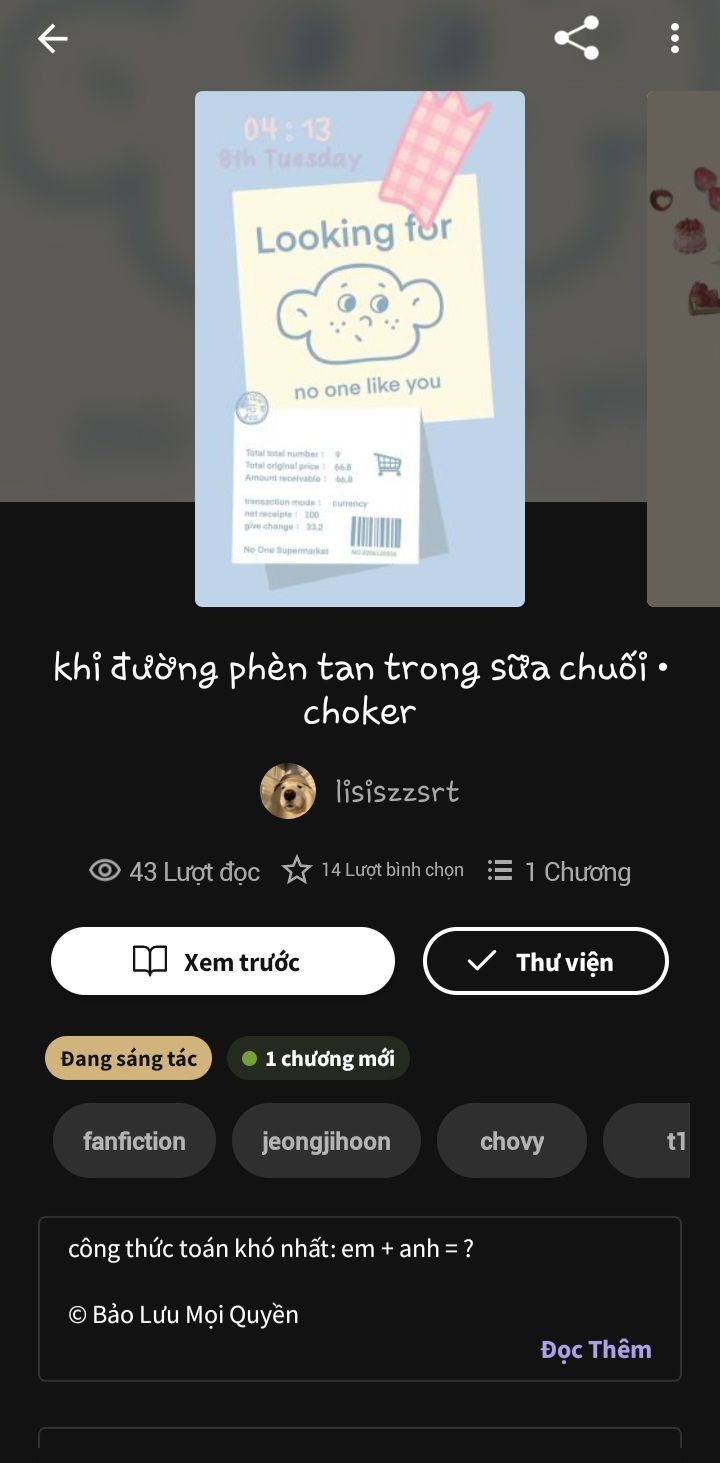Select the chovy tag
720x1463 pixels.
click(x=511, y=1141)
